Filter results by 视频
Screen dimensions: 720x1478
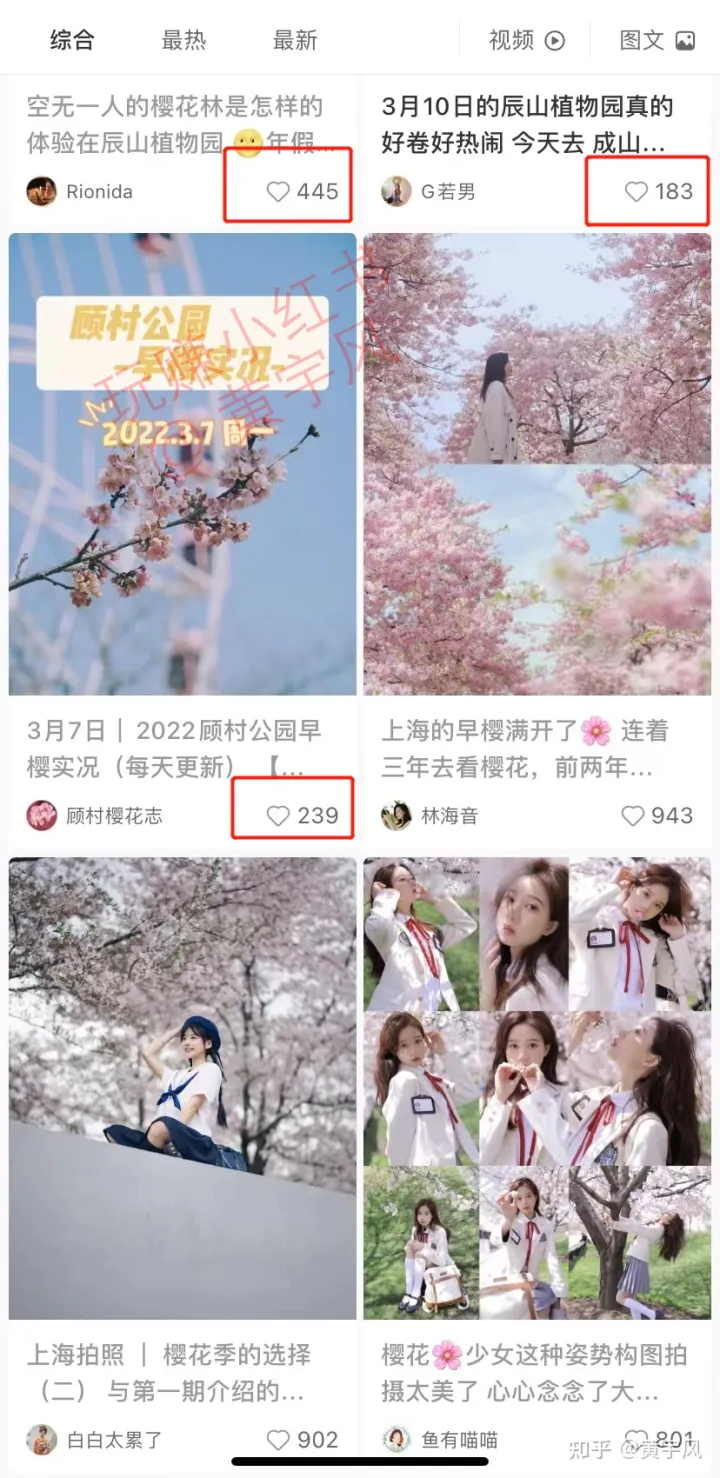(526, 40)
